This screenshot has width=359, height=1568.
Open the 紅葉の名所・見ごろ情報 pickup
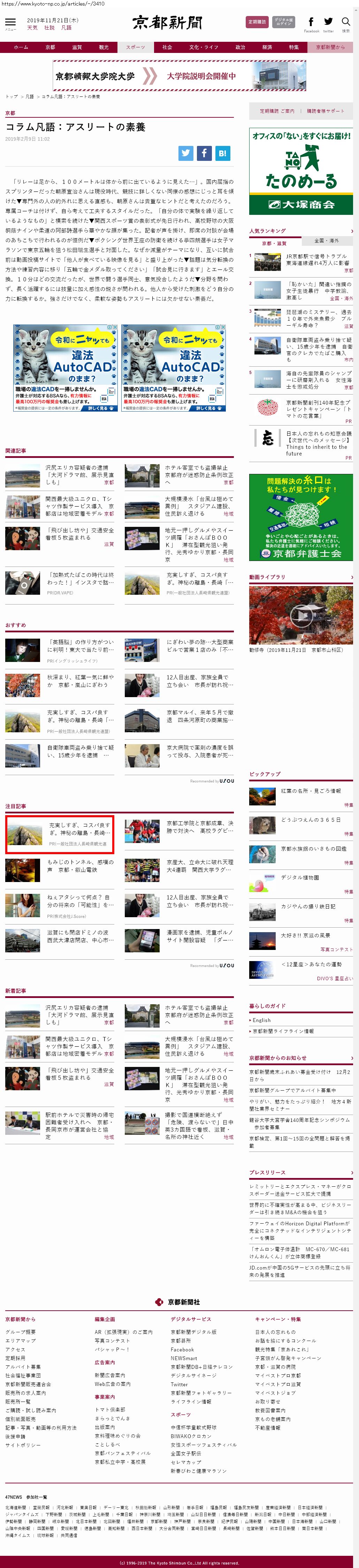(x=310, y=791)
